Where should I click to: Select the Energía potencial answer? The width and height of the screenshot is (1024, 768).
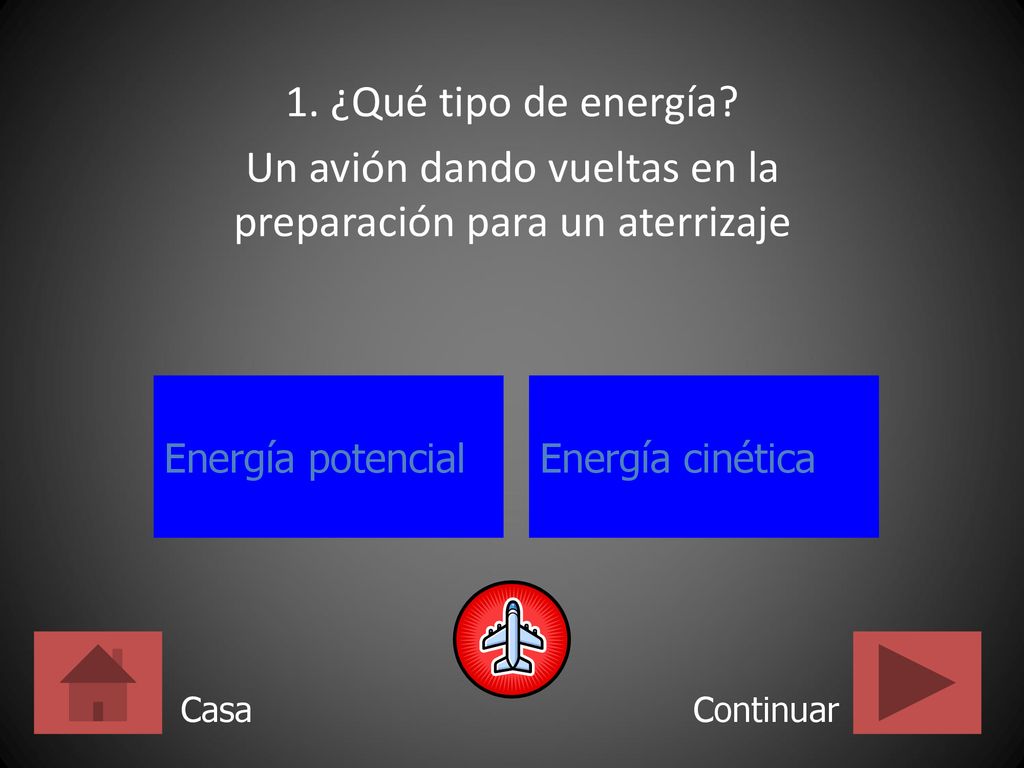coord(328,457)
